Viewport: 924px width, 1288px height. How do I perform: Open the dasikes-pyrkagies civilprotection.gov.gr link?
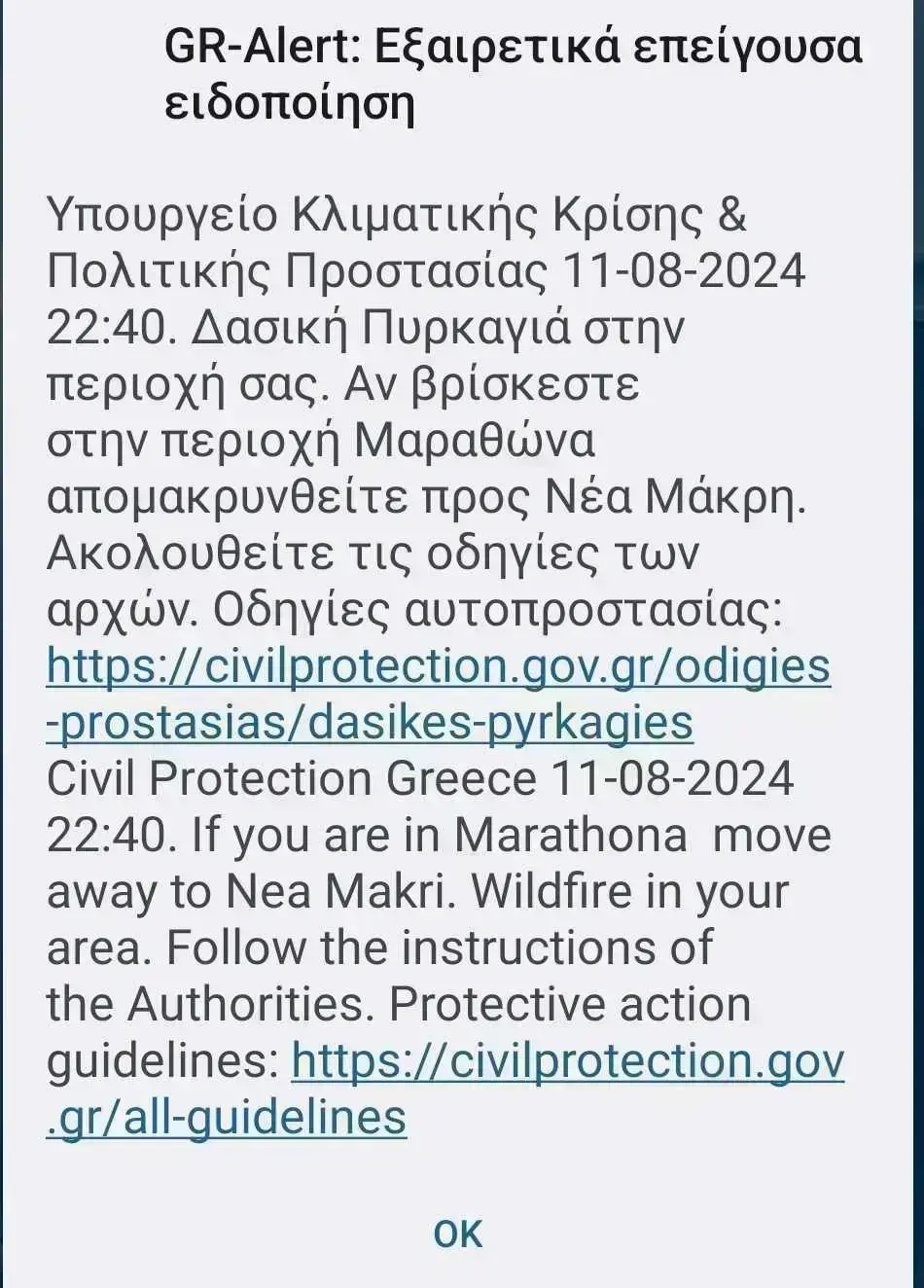coord(438,668)
